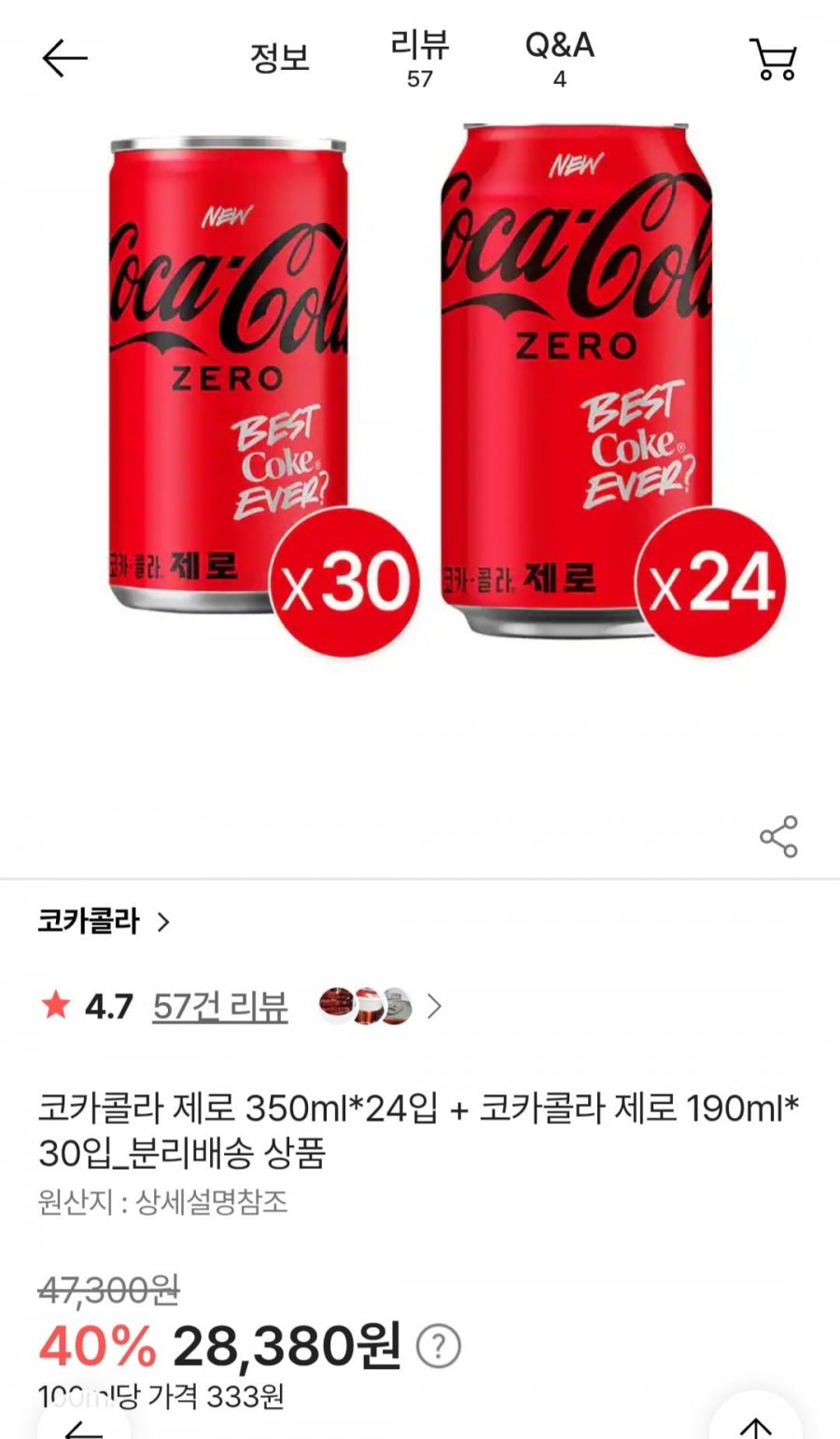This screenshot has height=1439, width=840.
Task: Tap the price info question mark
Action: point(438,1347)
